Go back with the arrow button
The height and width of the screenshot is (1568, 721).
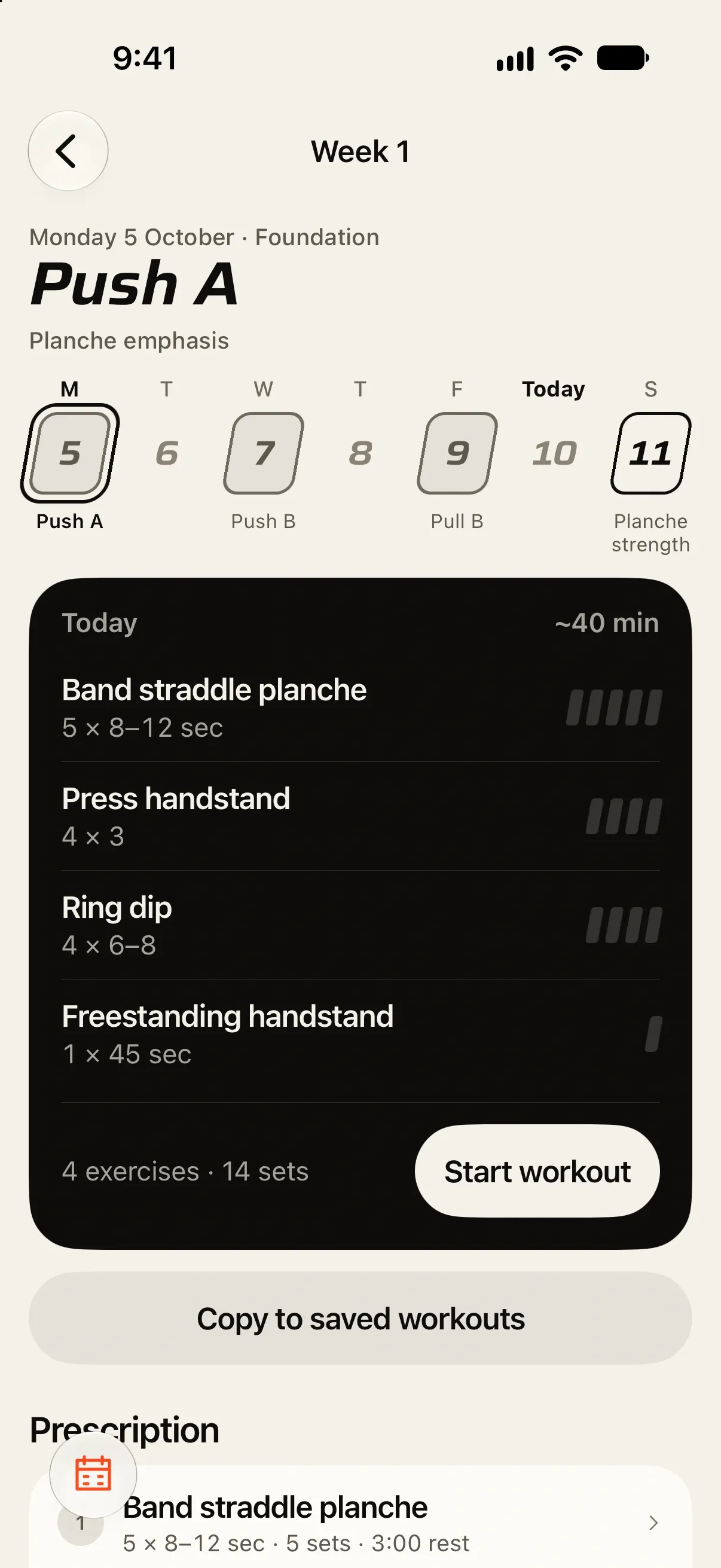[x=68, y=150]
